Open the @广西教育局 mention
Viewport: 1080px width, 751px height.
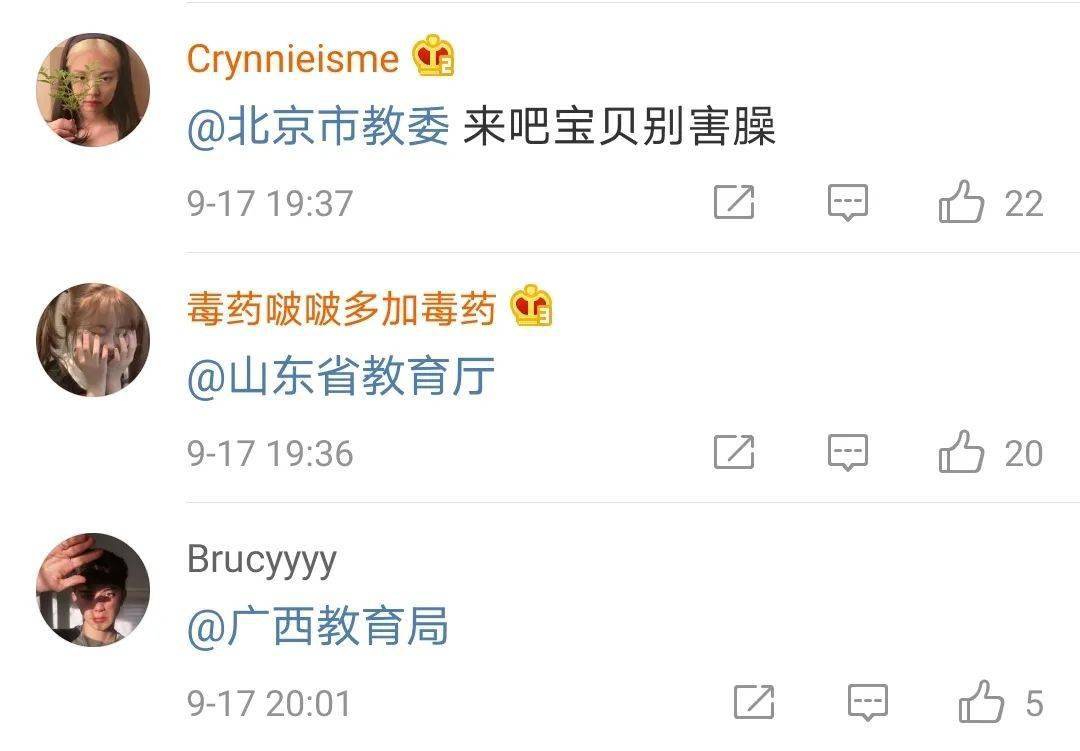click(x=318, y=628)
